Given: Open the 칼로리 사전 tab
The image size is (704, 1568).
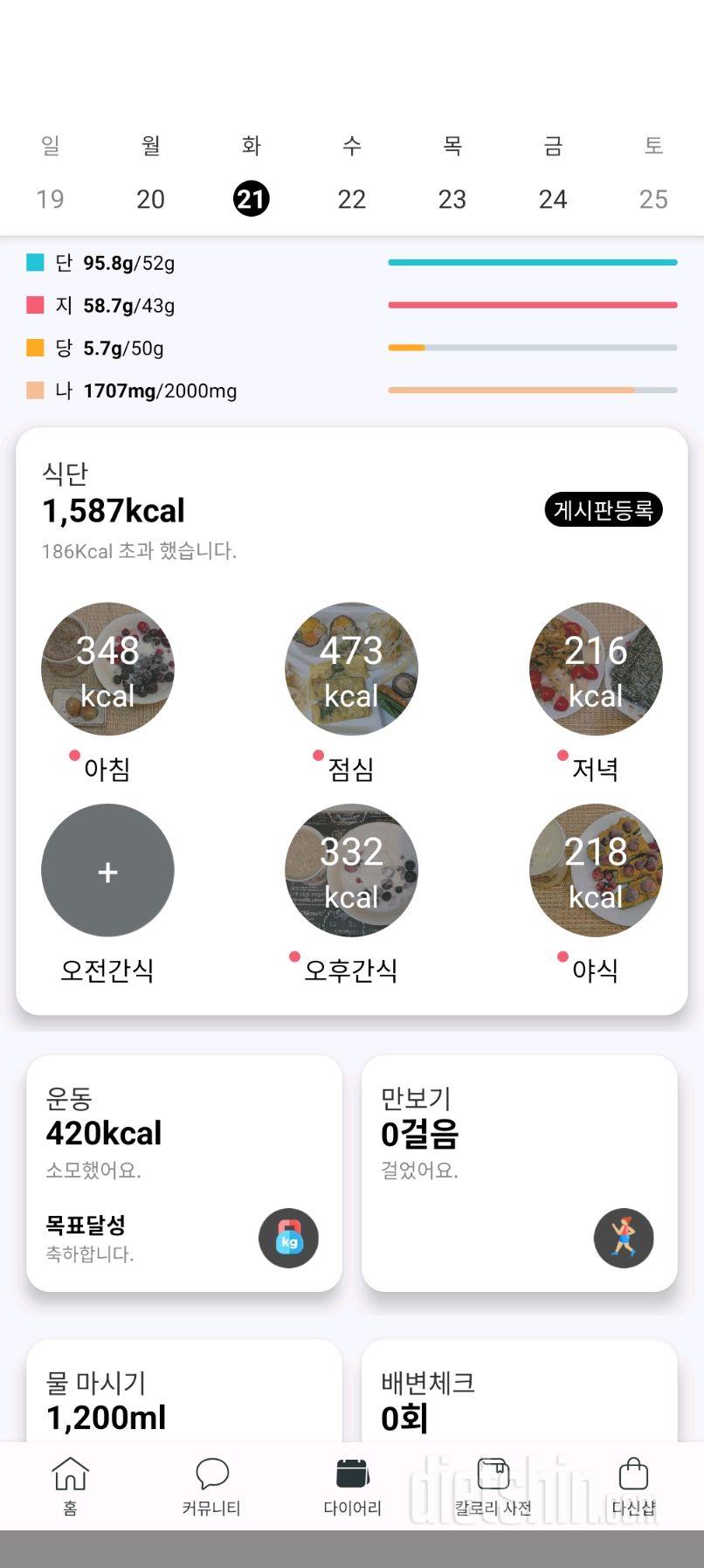Looking at the screenshot, I should pos(493,1485).
